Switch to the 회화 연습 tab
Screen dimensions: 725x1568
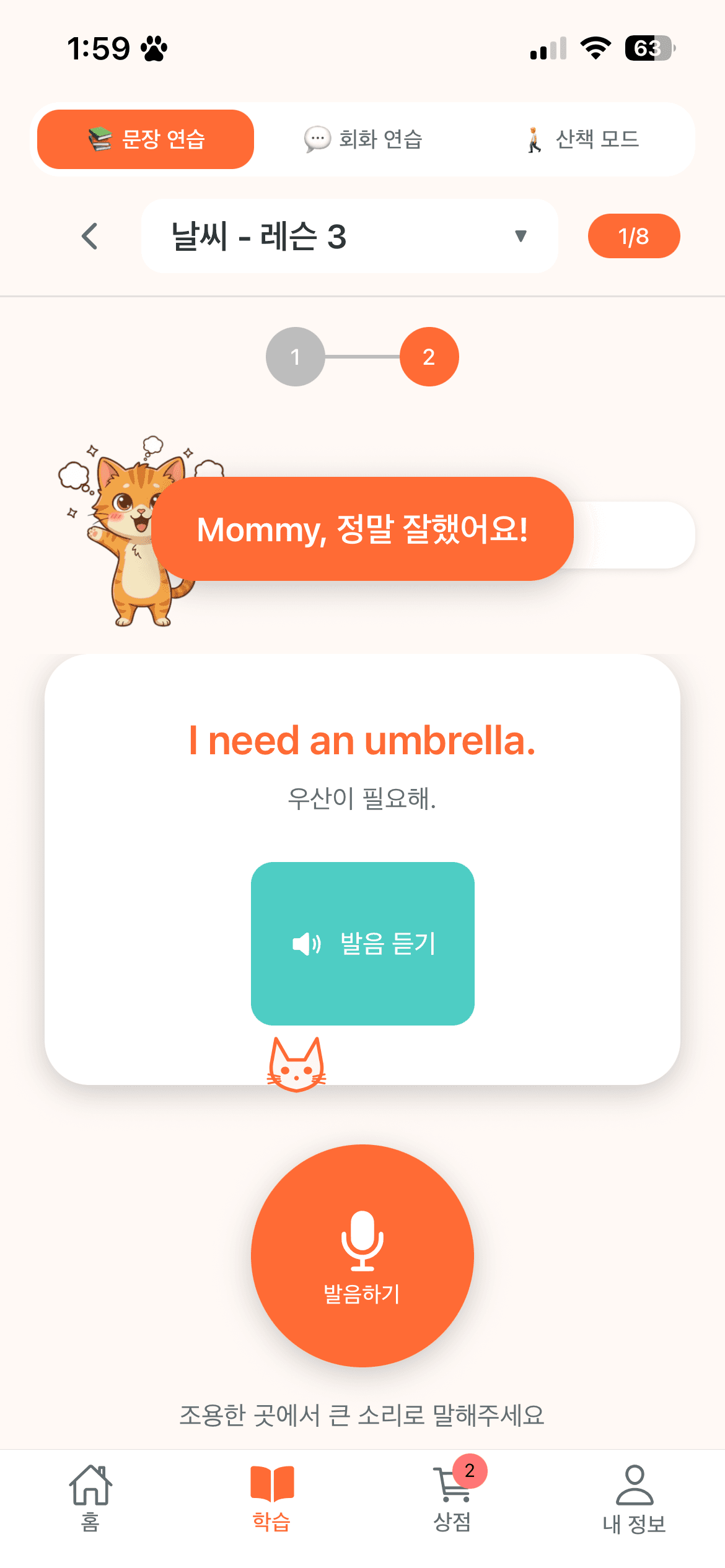363,139
